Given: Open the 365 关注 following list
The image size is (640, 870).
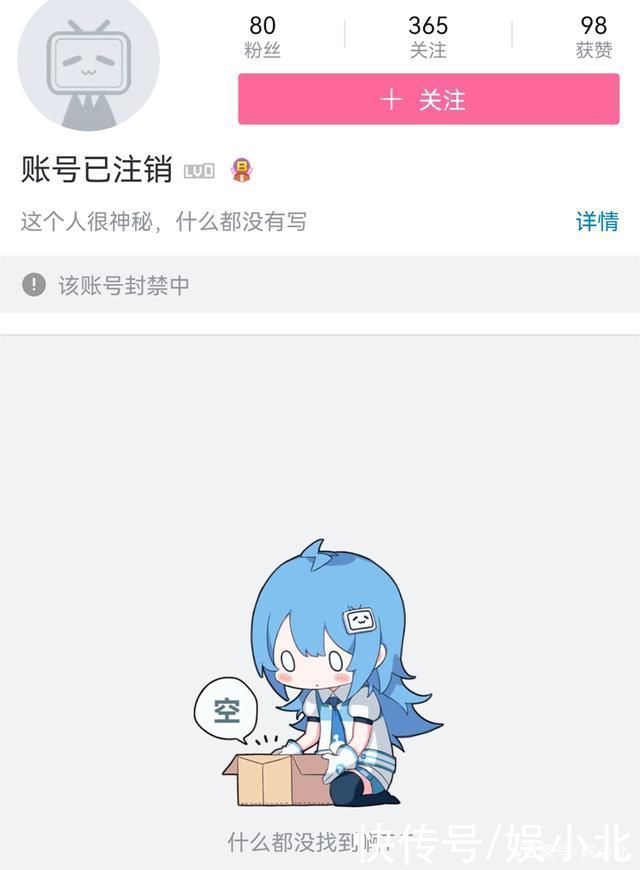Looking at the screenshot, I should tap(428, 37).
